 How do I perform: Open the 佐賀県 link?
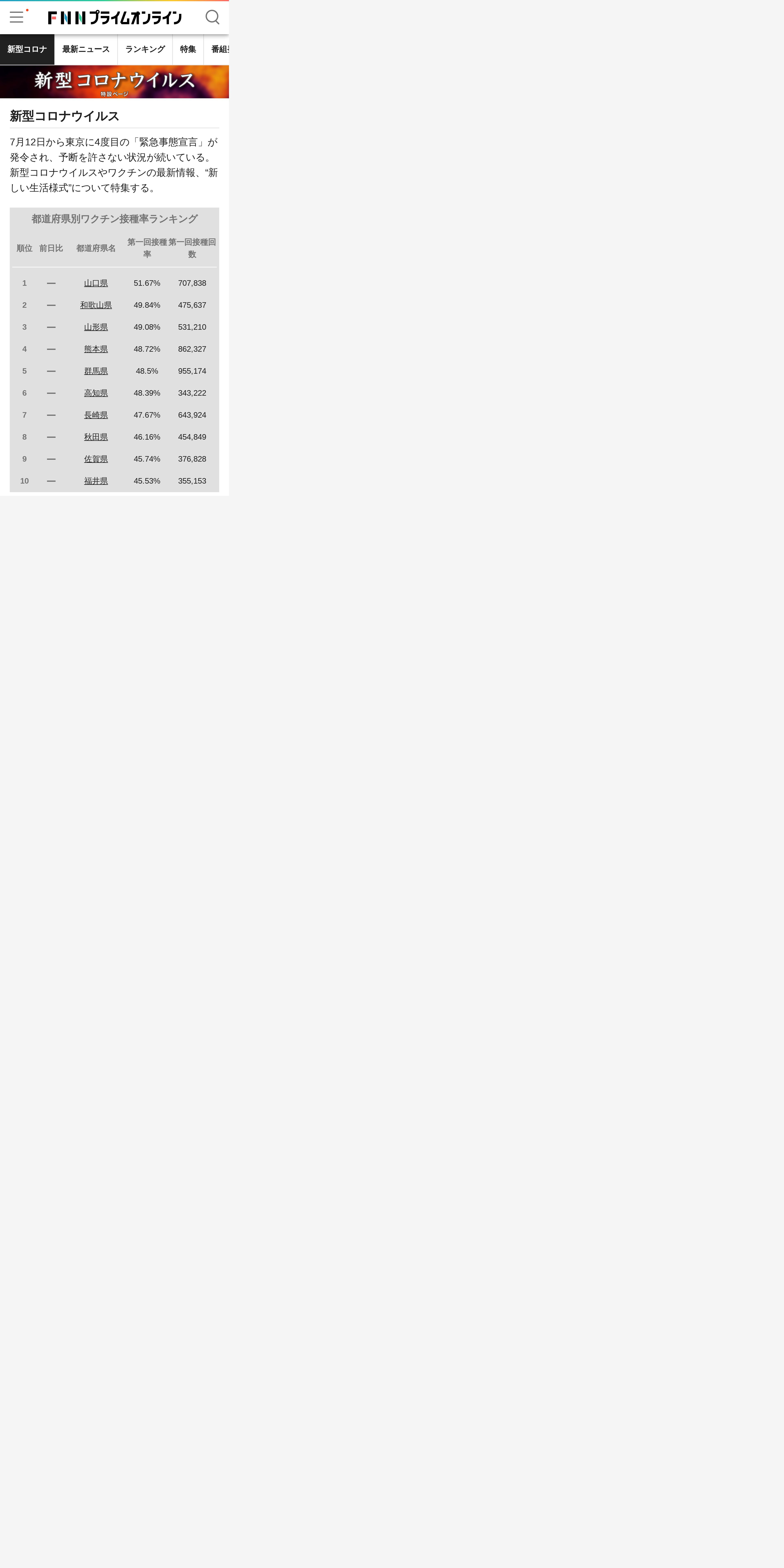click(96, 458)
